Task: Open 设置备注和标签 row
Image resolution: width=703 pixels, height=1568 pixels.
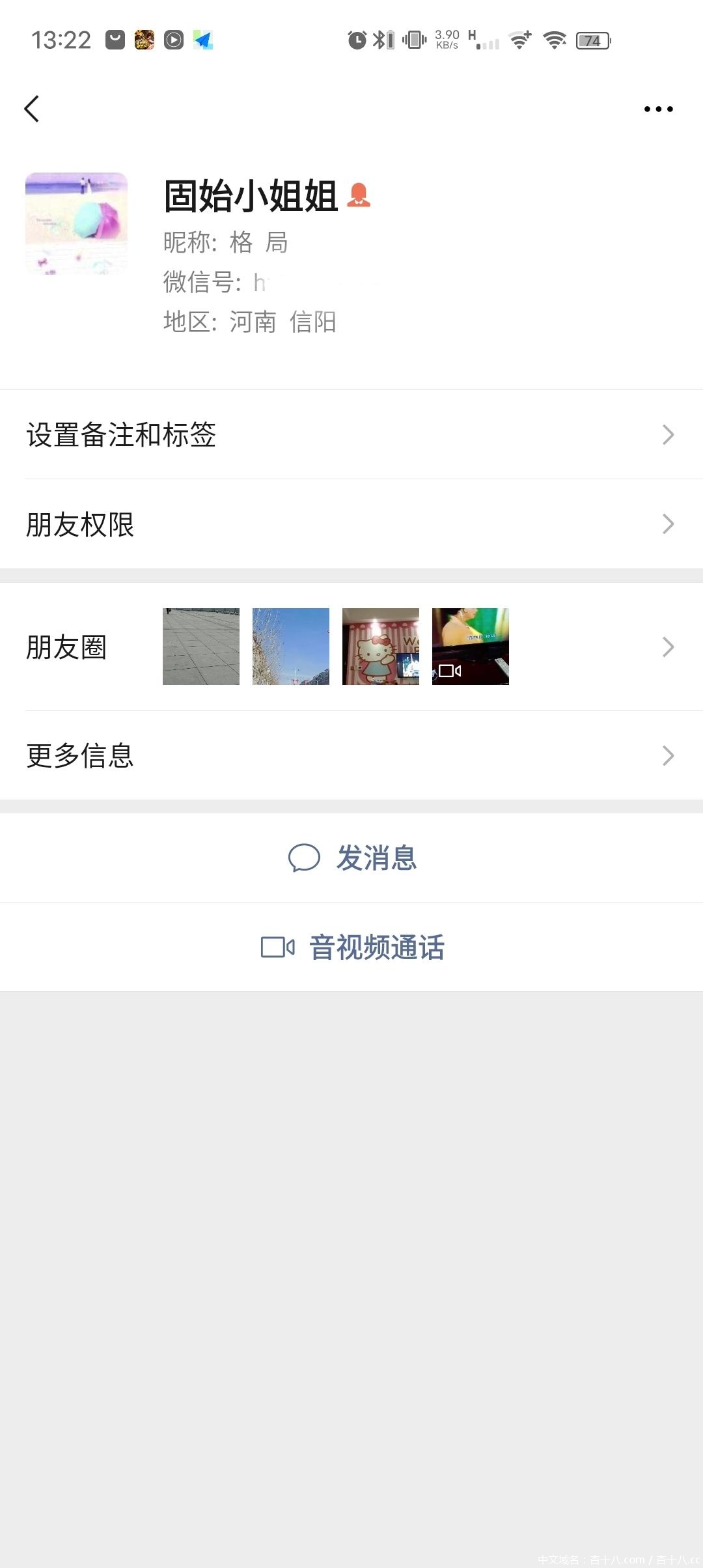Action: 351,434
